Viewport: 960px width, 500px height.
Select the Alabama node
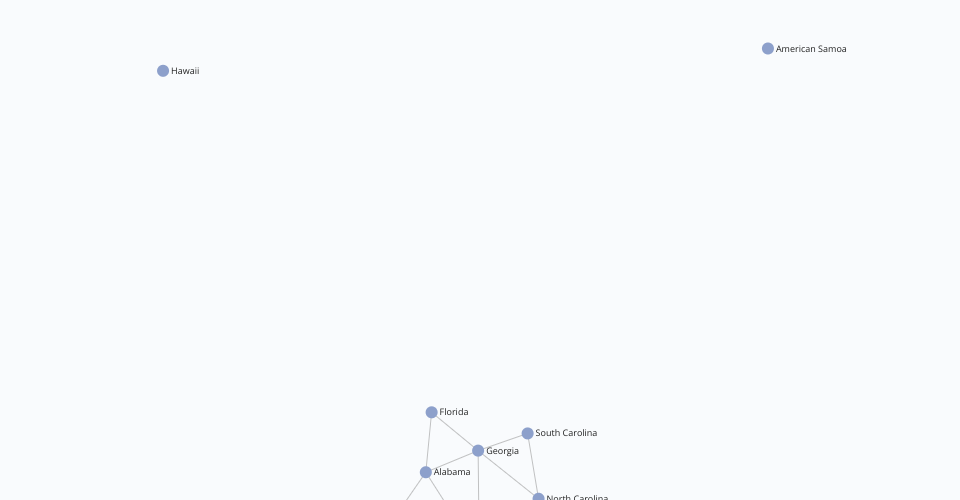coord(425,472)
